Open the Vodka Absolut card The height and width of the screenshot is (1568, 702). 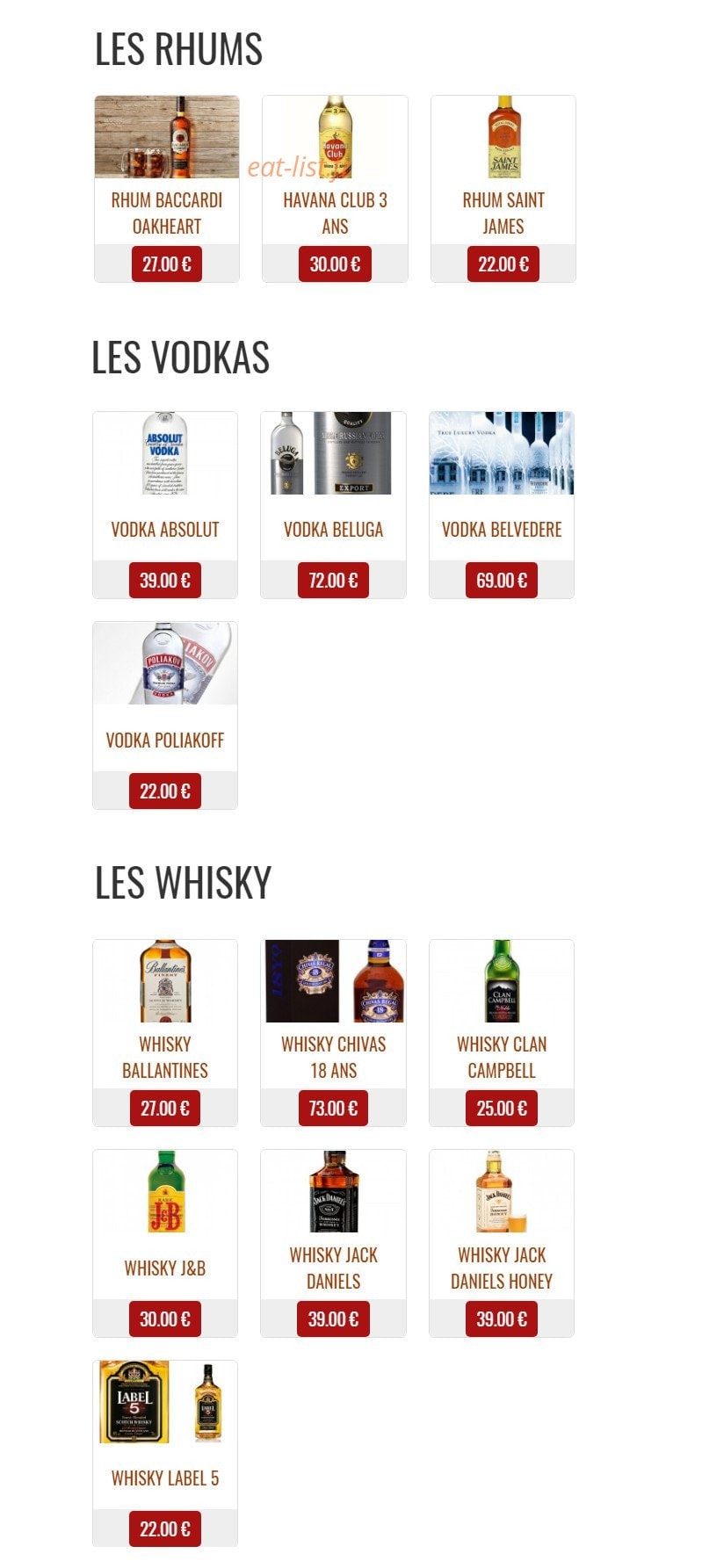[165, 505]
